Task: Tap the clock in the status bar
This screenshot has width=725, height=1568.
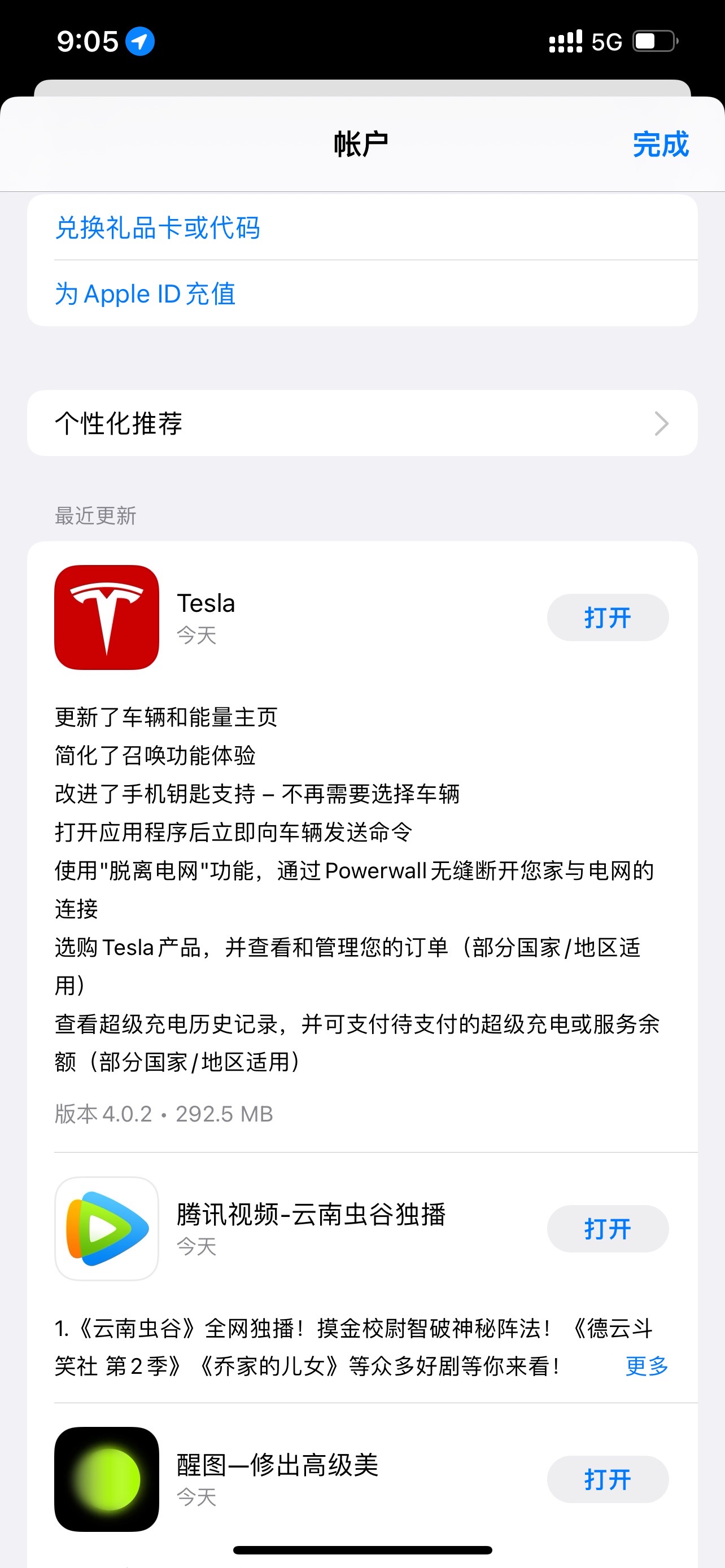Action: coord(88,41)
